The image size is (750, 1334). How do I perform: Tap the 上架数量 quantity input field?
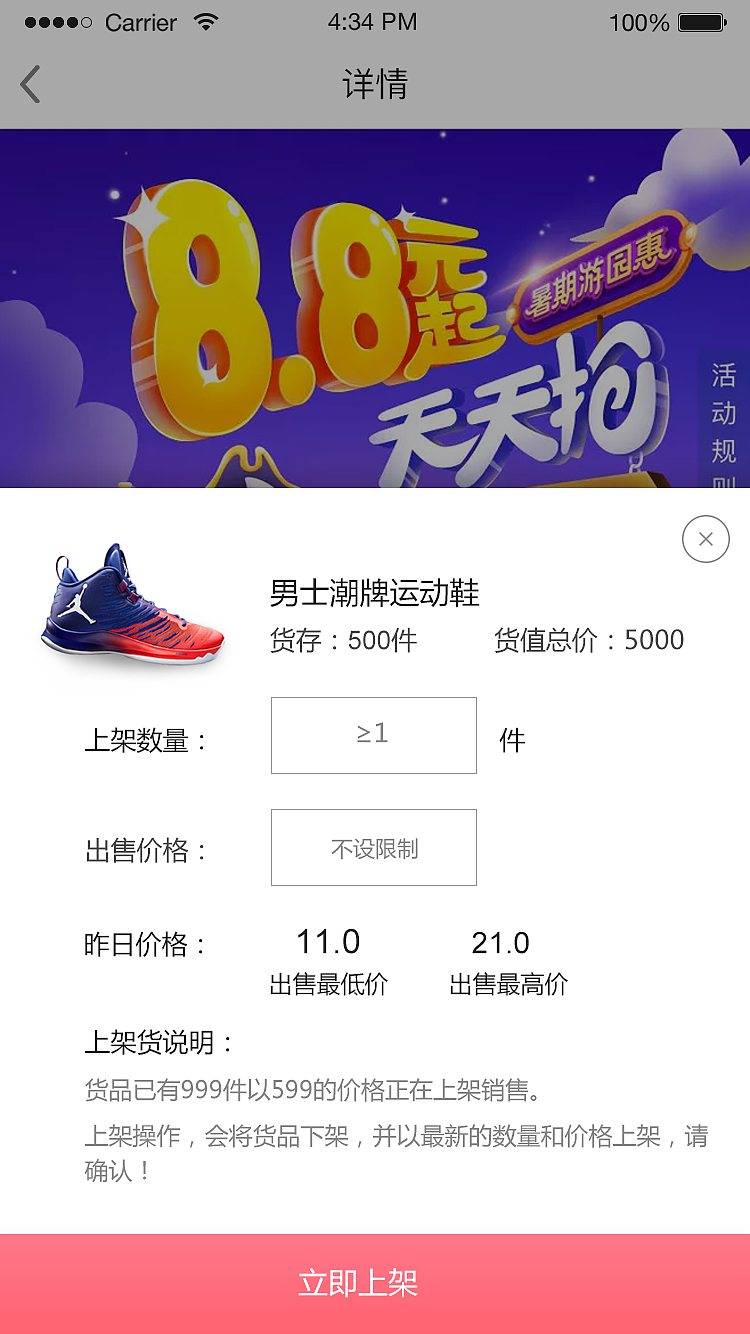[x=373, y=735]
